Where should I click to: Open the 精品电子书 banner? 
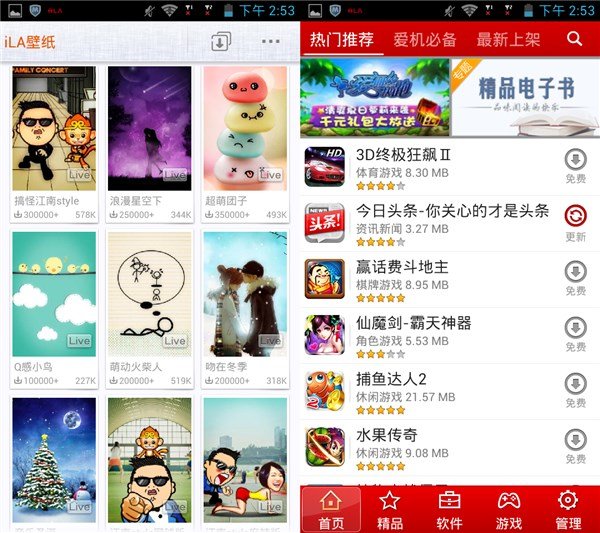[525, 97]
